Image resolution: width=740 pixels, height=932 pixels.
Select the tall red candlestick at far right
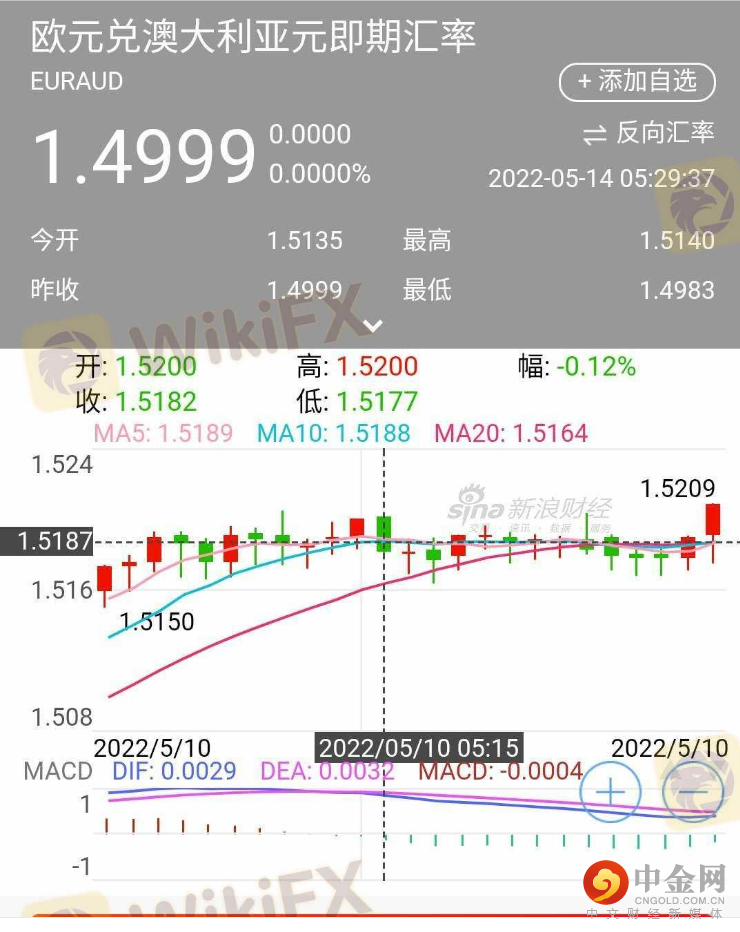tap(712, 518)
